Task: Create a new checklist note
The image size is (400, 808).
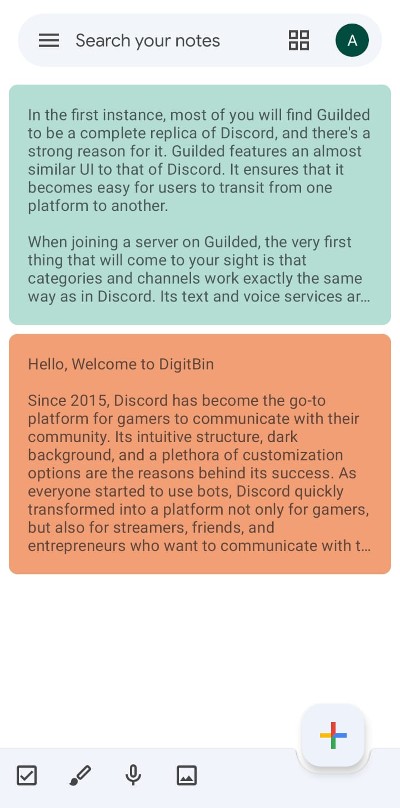Action: (x=27, y=775)
